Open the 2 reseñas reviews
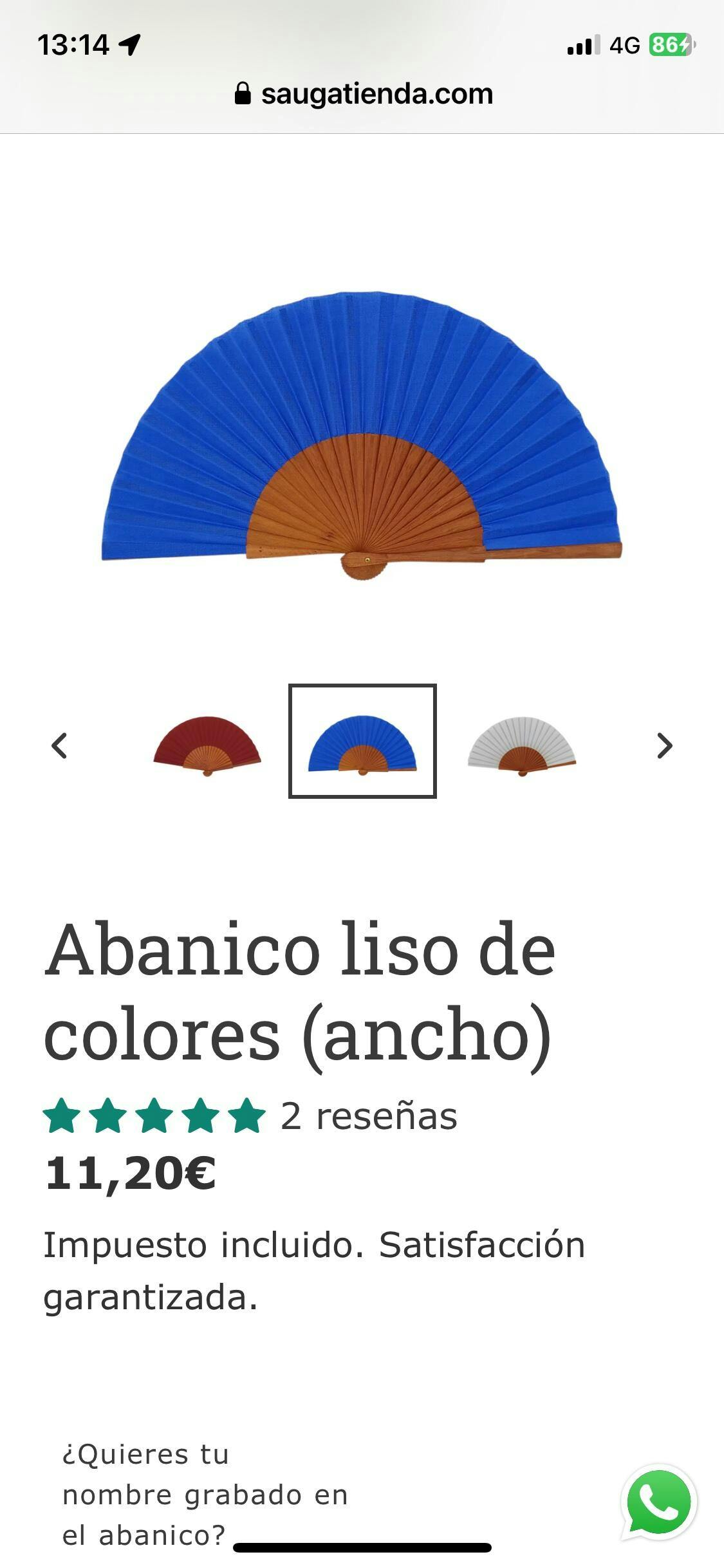724x1568 pixels. click(369, 1115)
